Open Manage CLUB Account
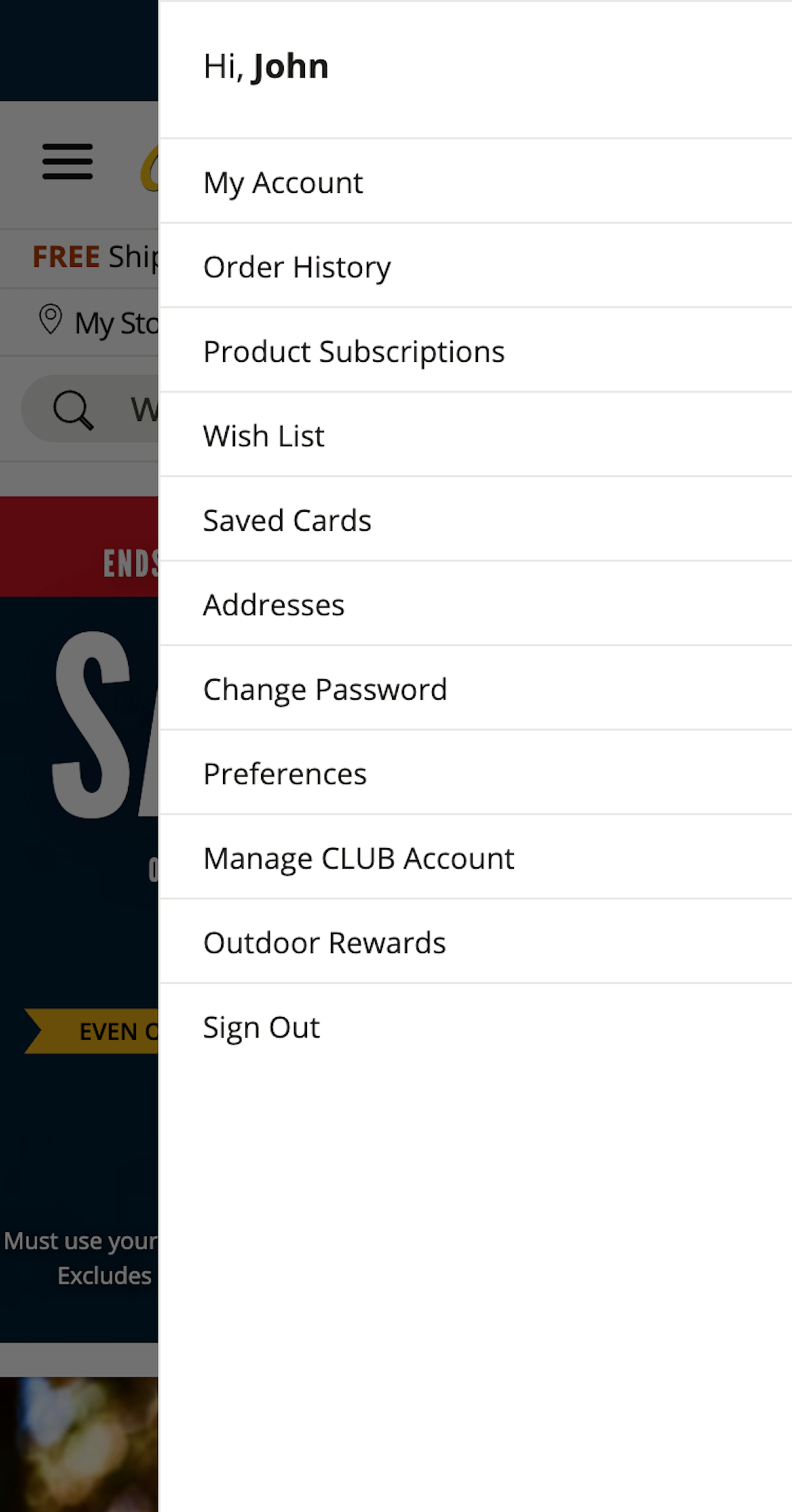The height and width of the screenshot is (1512, 792). click(x=358, y=857)
